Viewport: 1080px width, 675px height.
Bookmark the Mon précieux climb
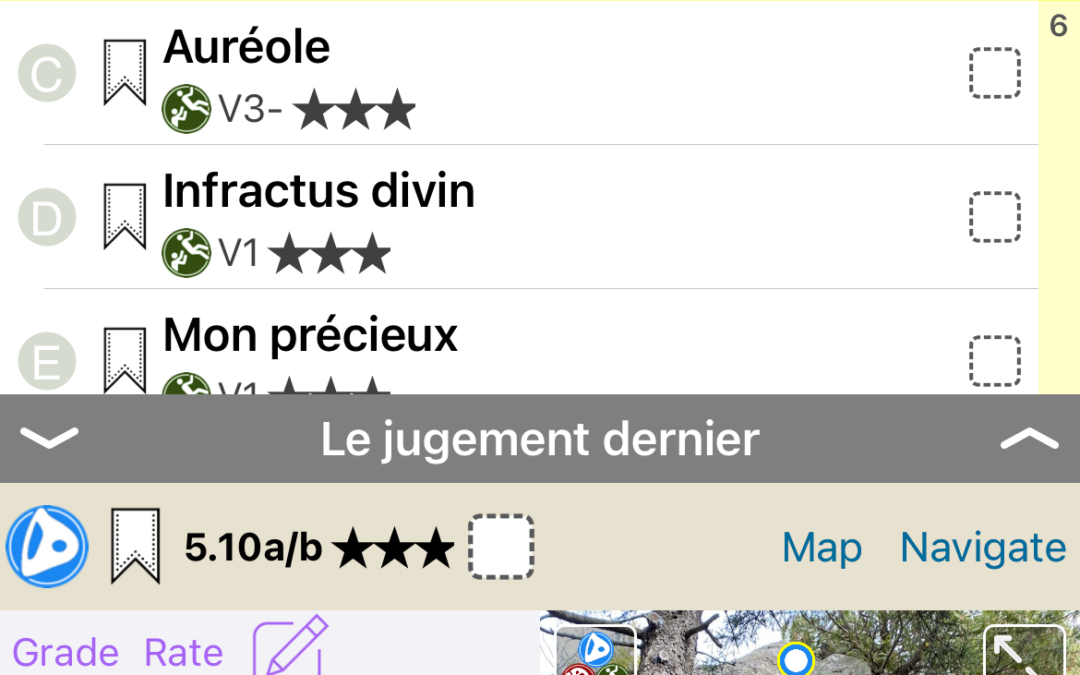click(125, 359)
